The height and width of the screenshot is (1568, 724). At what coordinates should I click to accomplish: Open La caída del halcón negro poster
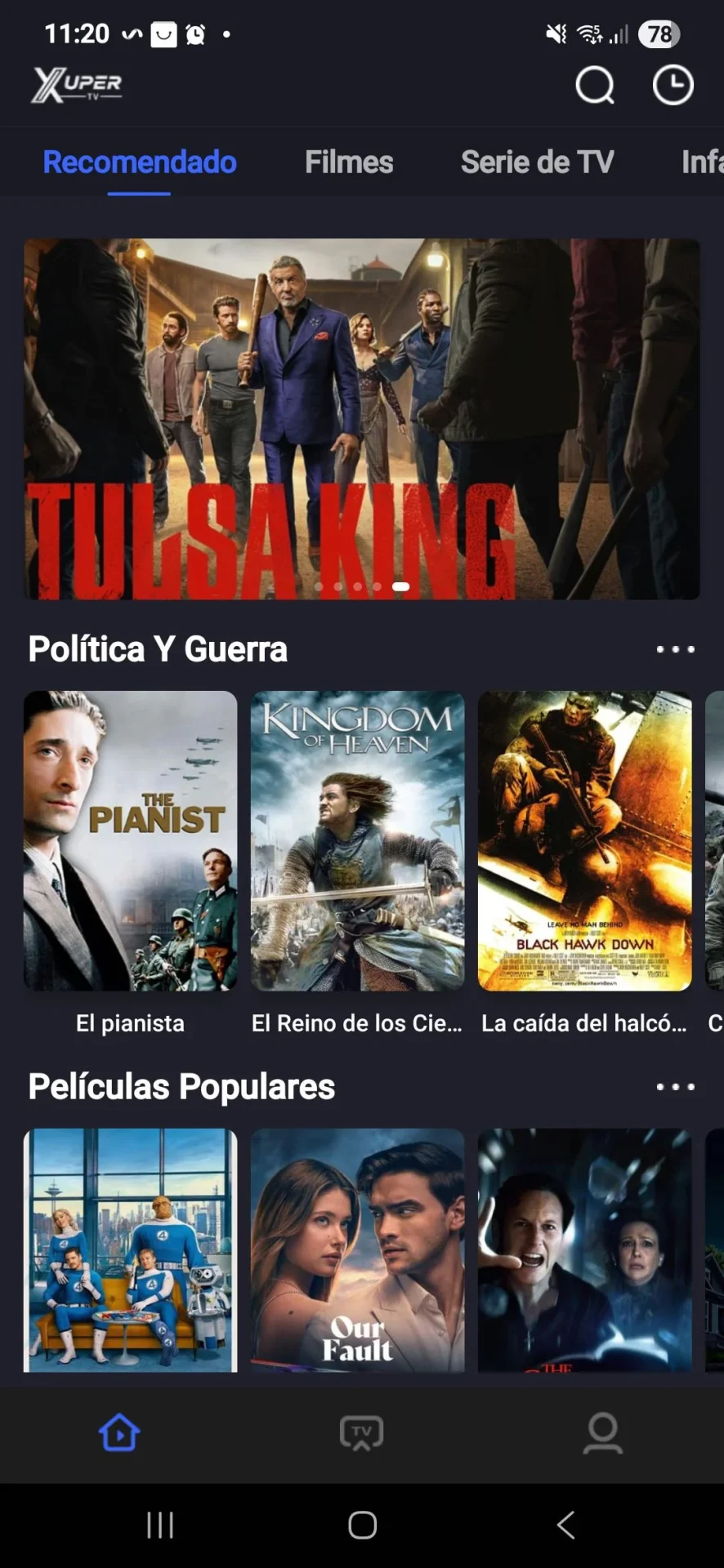click(x=584, y=841)
